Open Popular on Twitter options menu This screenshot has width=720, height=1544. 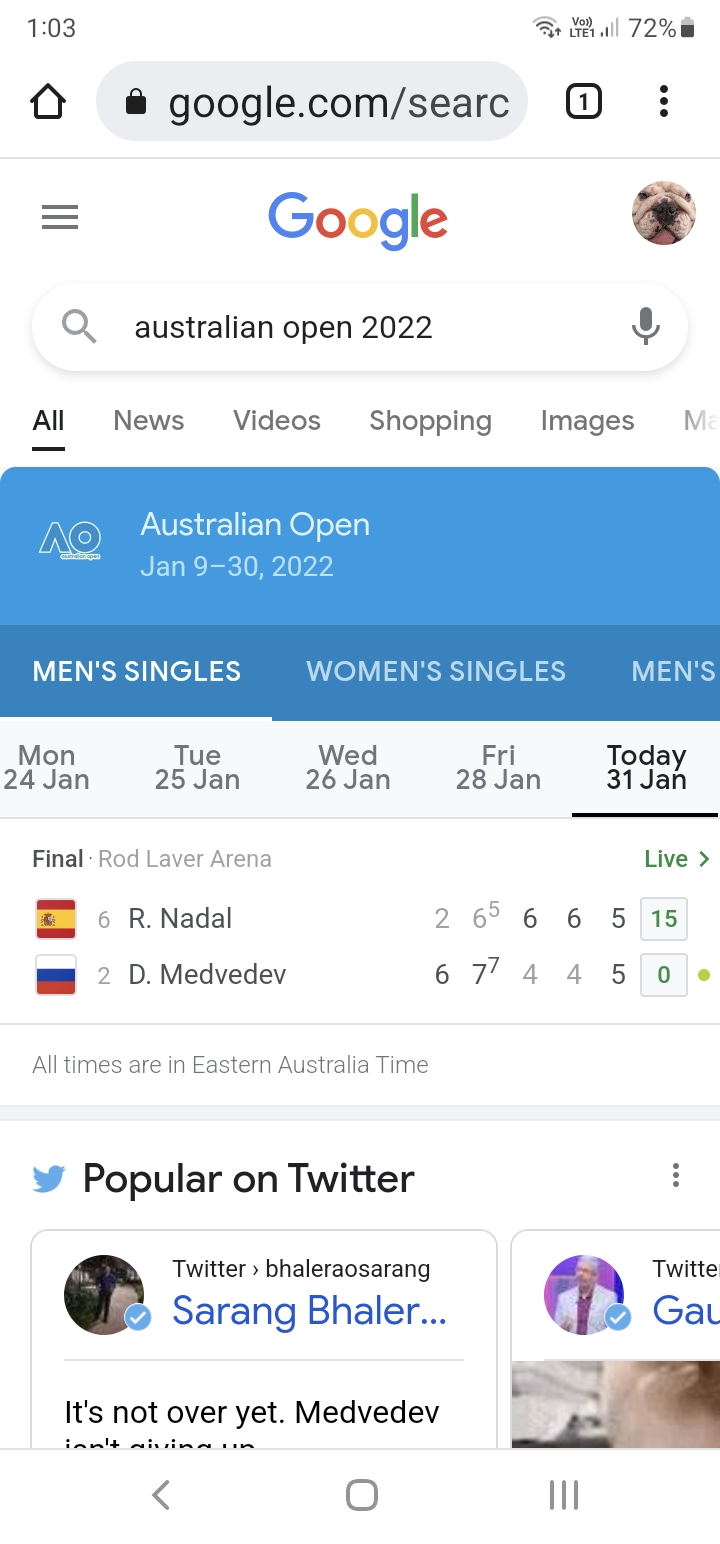click(676, 1176)
